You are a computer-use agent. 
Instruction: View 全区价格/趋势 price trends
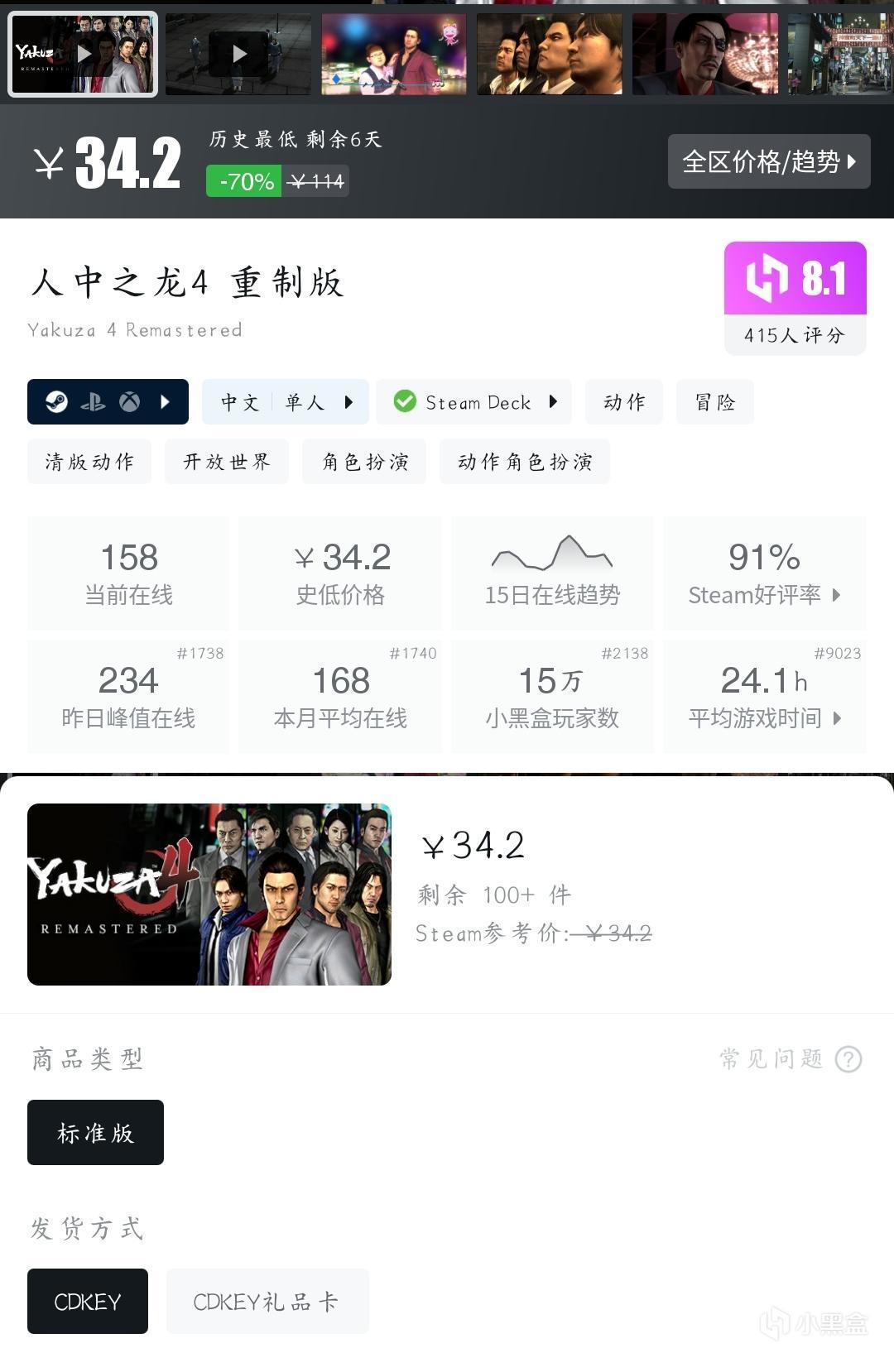[x=768, y=161]
